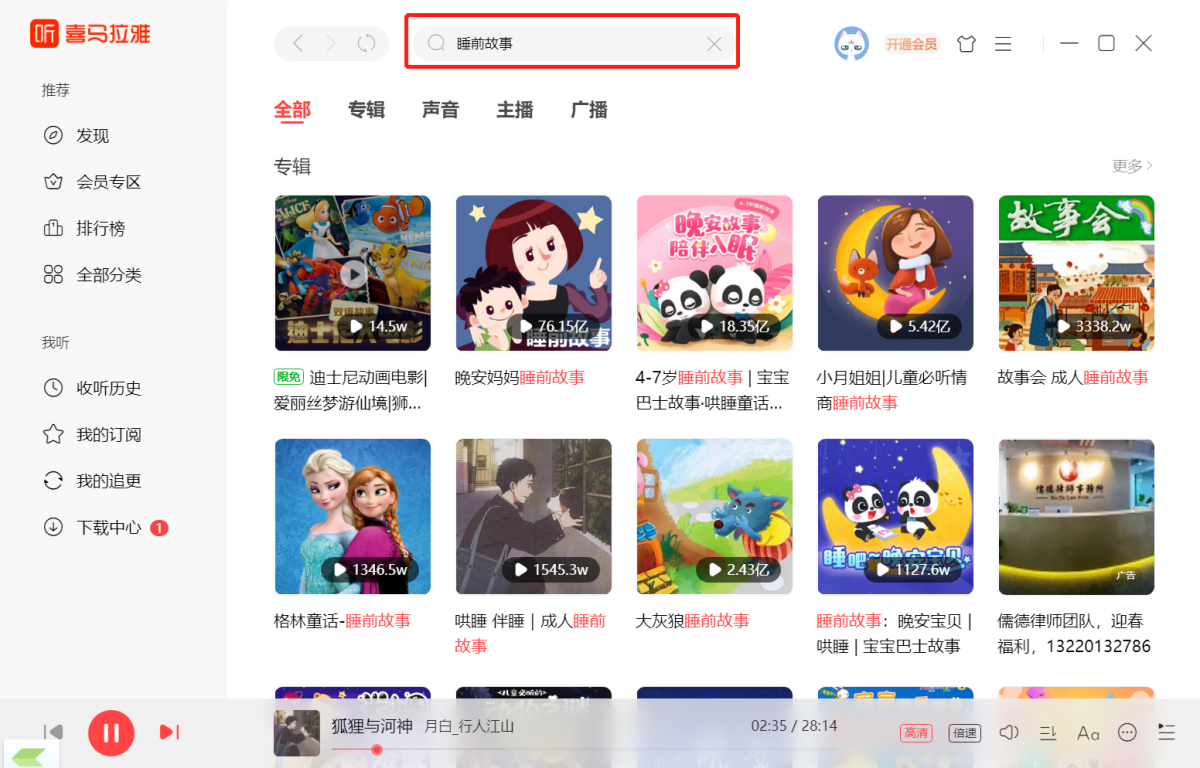The height and width of the screenshot is (768, 1200).
Task: Open the 晚安妈妈睡前故事 album
Action: [x=533, y=273]
